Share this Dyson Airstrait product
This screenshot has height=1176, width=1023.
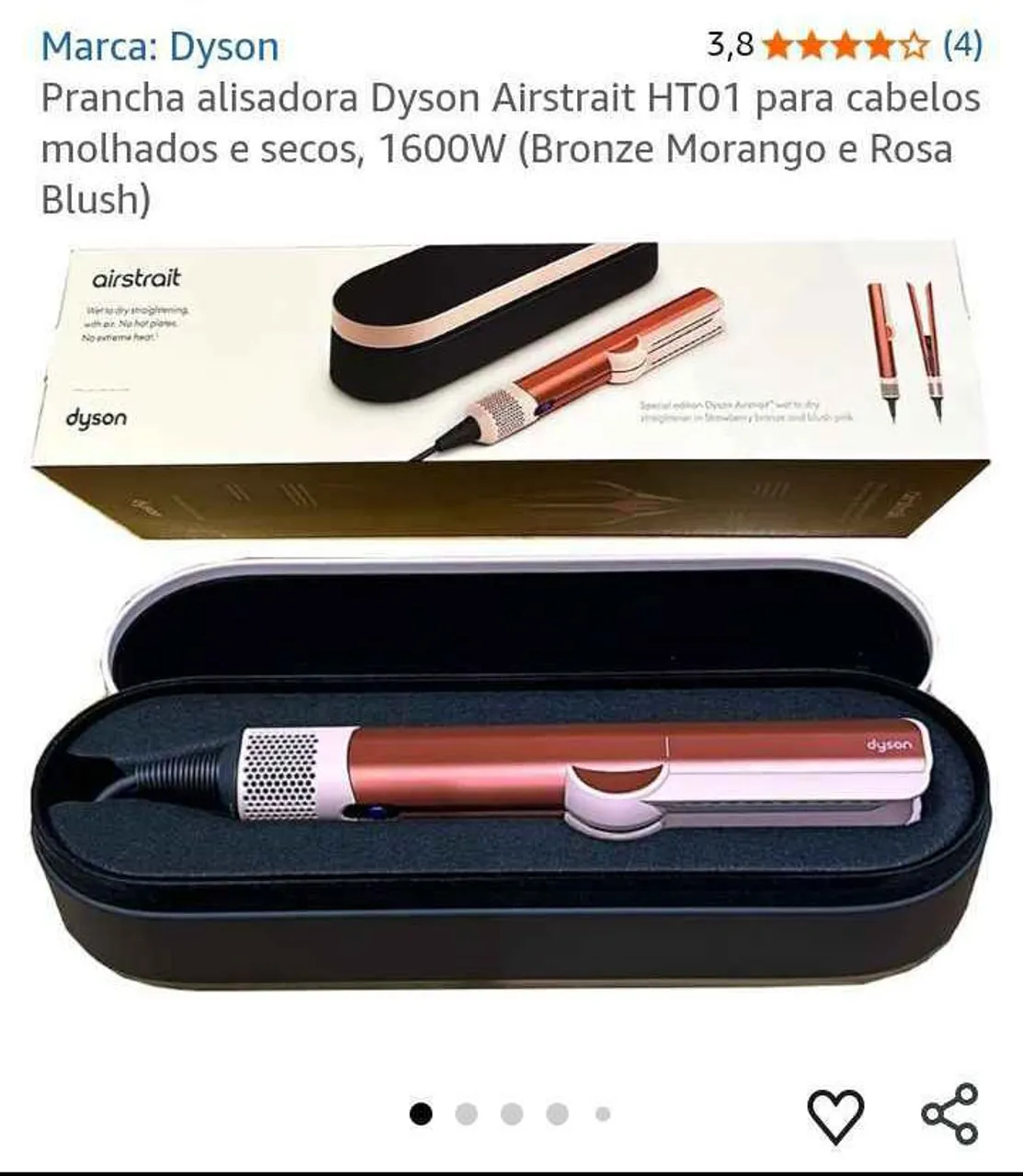pos(949,1114)
